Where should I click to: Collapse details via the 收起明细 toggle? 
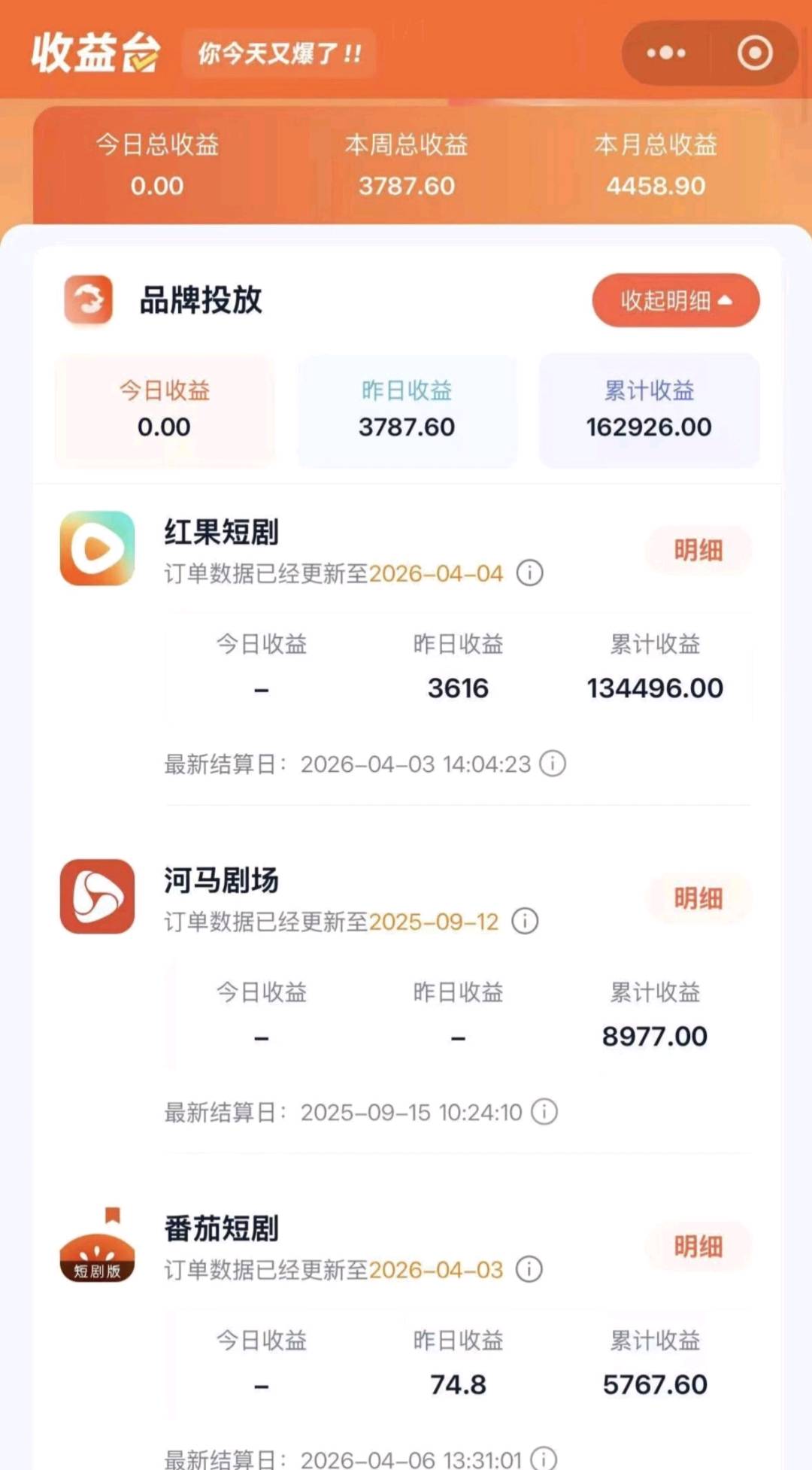(674, 300)
